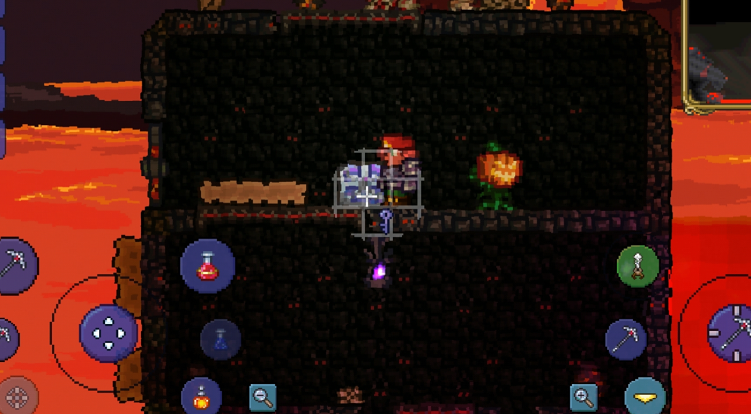Image resolution: width=751 pixels, height=414 pixels.
Task: Drink the orange buff potion
Action: 201,396
